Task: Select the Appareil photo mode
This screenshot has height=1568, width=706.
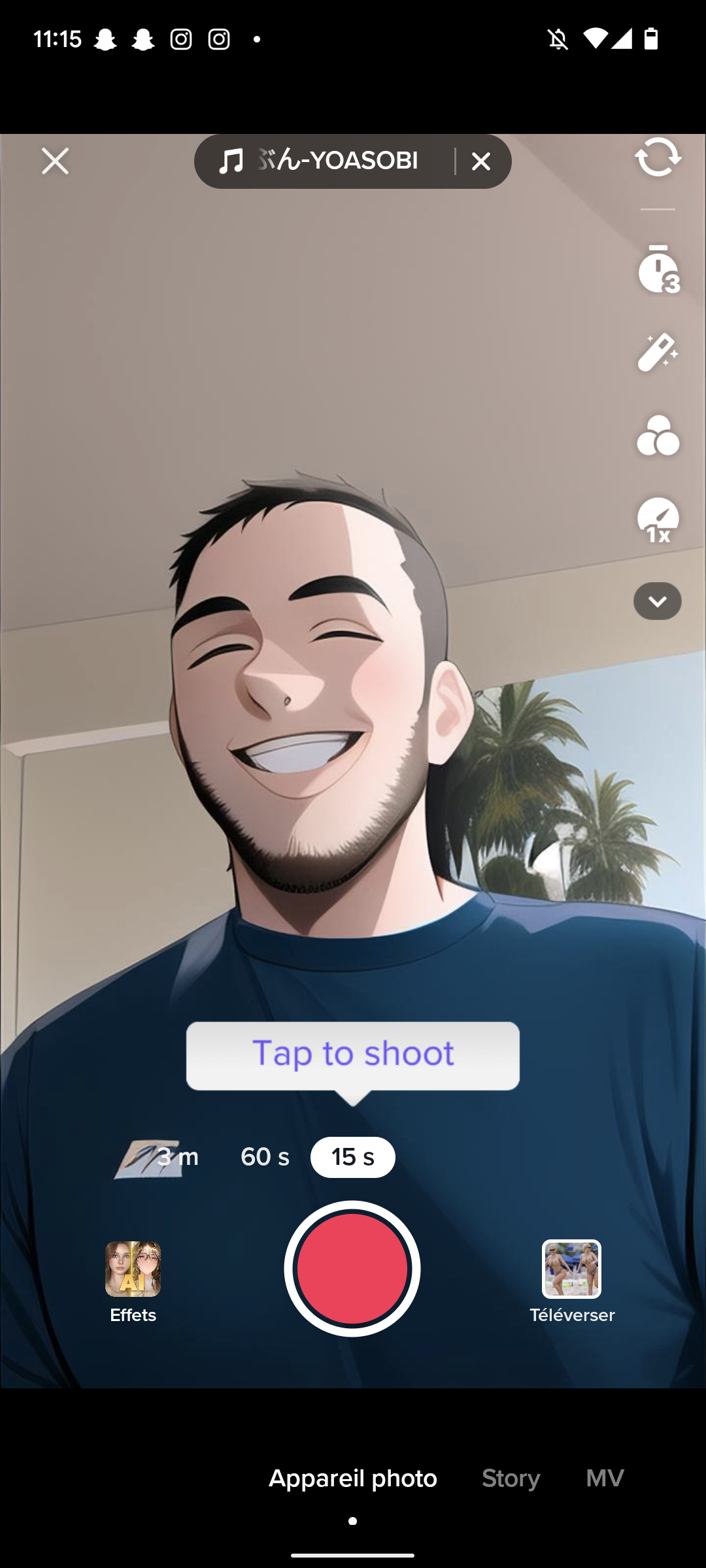Action: pos(352,1478)
